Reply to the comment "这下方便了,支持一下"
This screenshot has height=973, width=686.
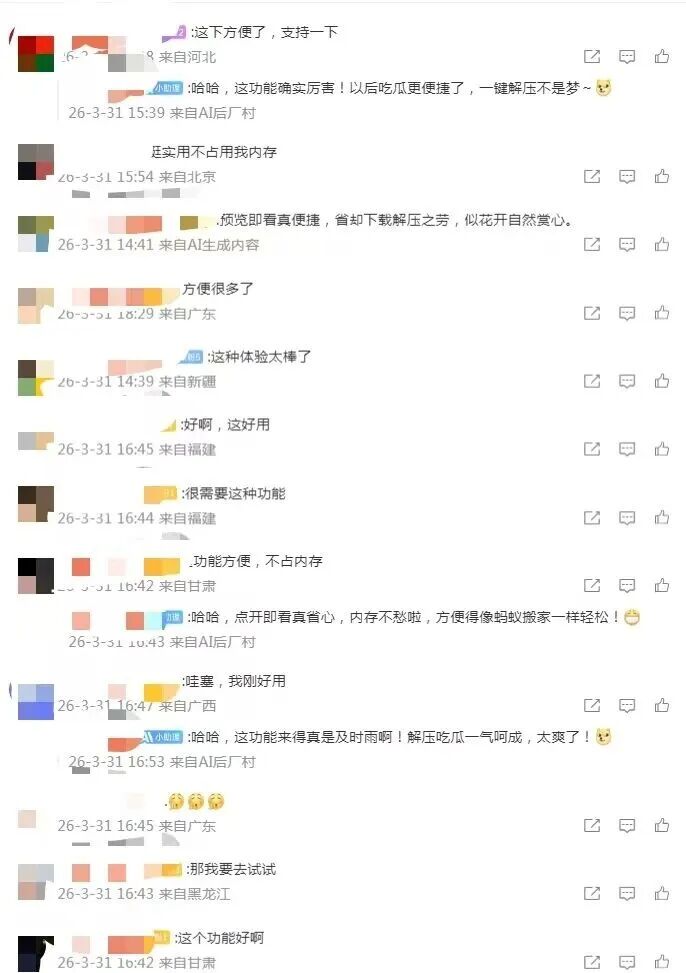(x=627, y=57)
